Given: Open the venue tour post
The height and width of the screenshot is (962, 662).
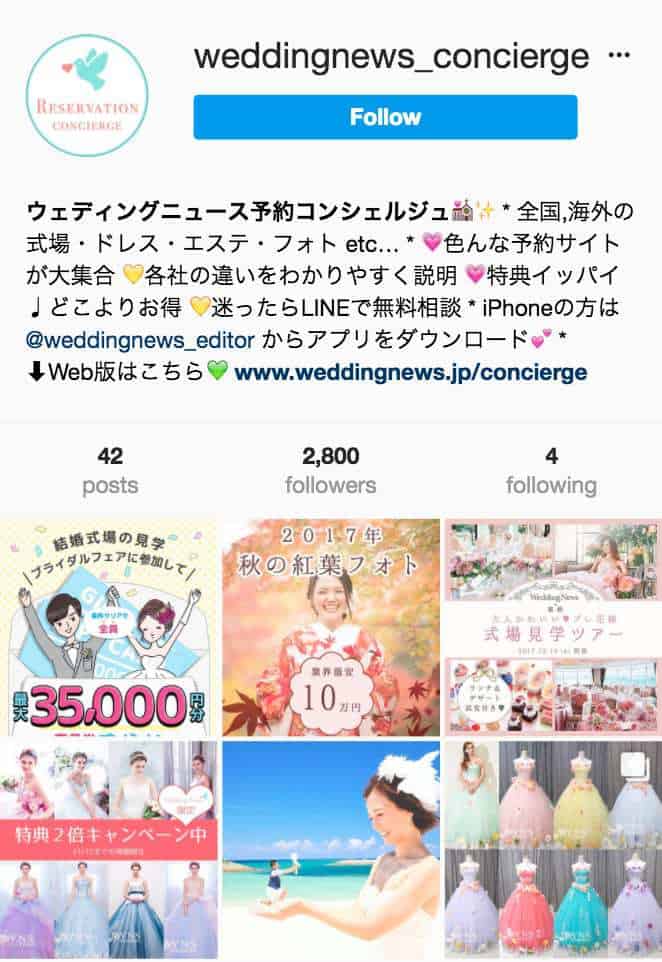Looking at the screenshot, I should pyautogui.click(x=552, y=627).
